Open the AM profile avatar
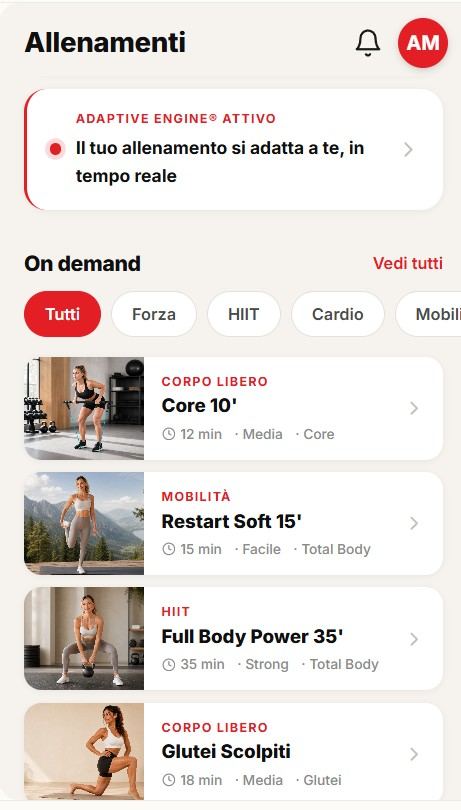Screen dimensions: 461x810 click(423, 43)
